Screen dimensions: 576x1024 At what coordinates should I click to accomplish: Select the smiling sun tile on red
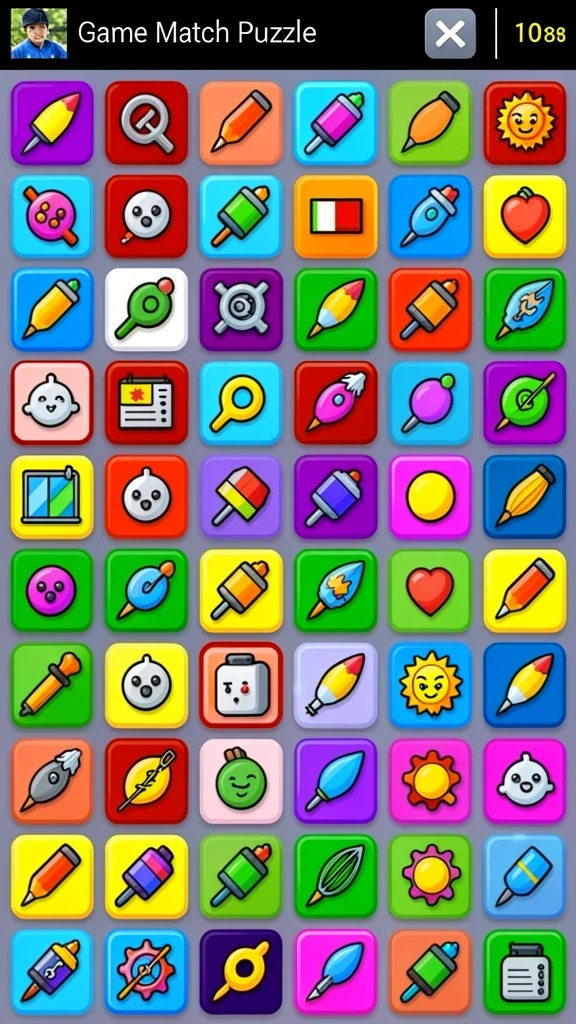click(525, 123)
